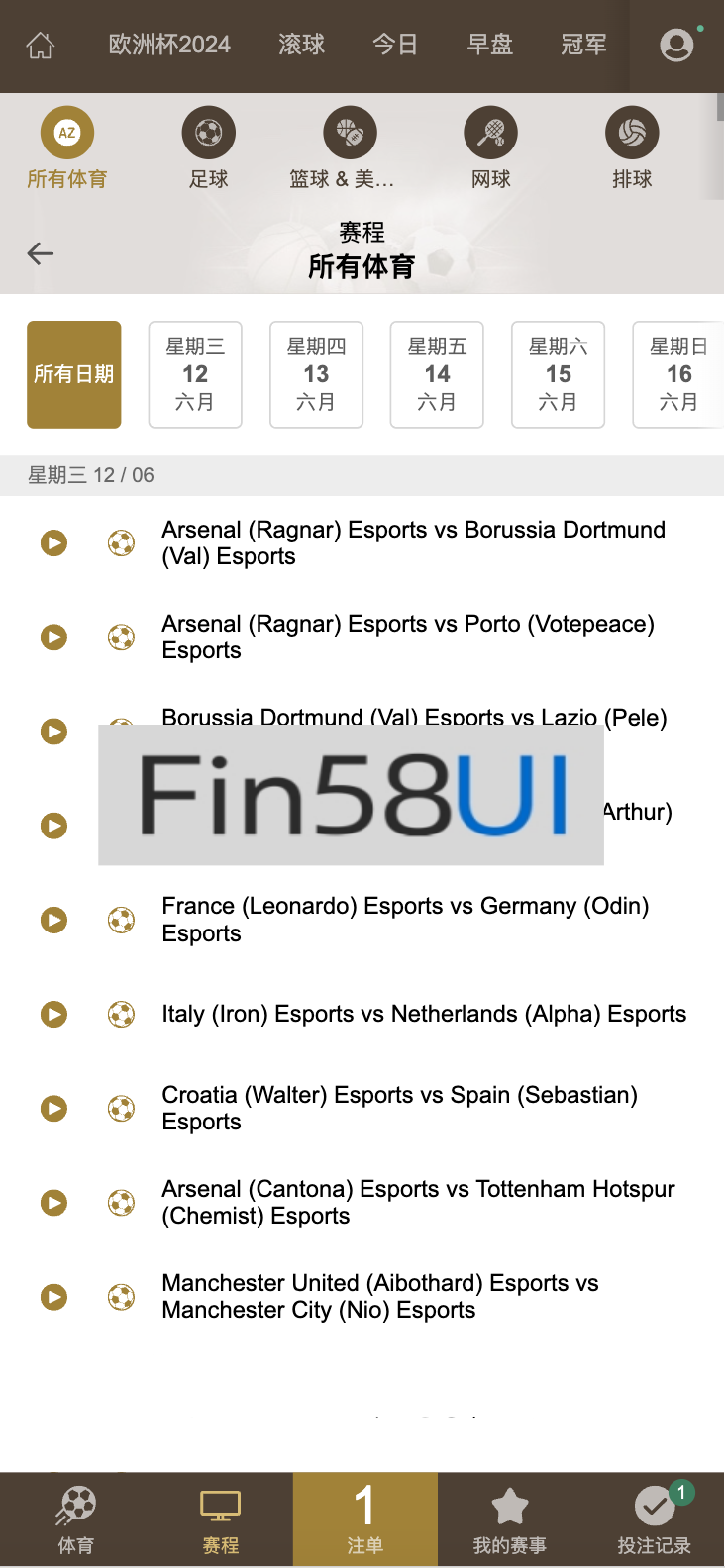Open France (Leonardo) vs Germany (Odin) match
Screen dimensions: 725x1568
click(x=405, y=919)
